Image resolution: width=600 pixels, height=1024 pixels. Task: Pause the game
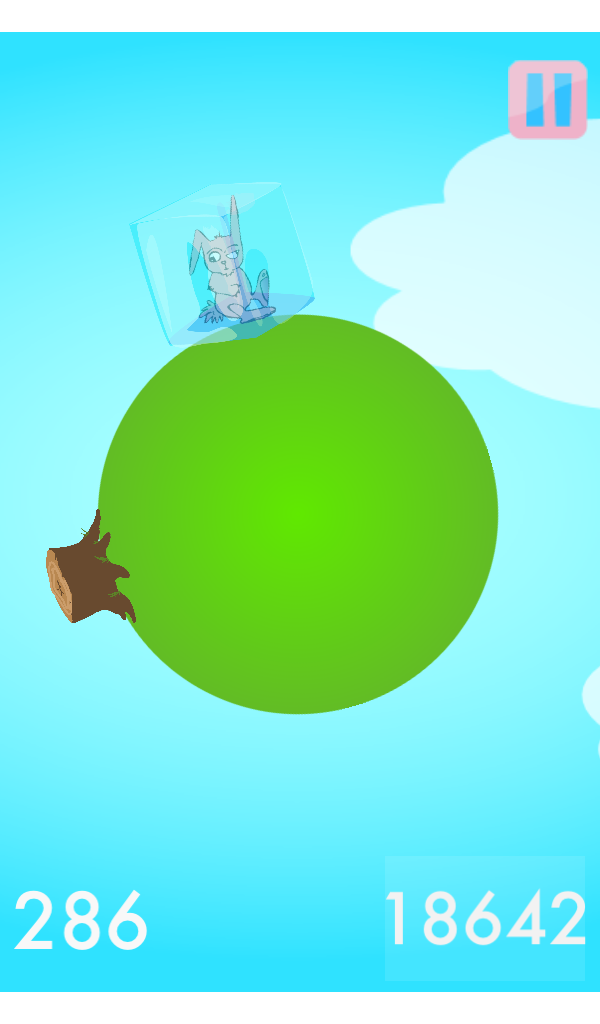pos(547,99)
